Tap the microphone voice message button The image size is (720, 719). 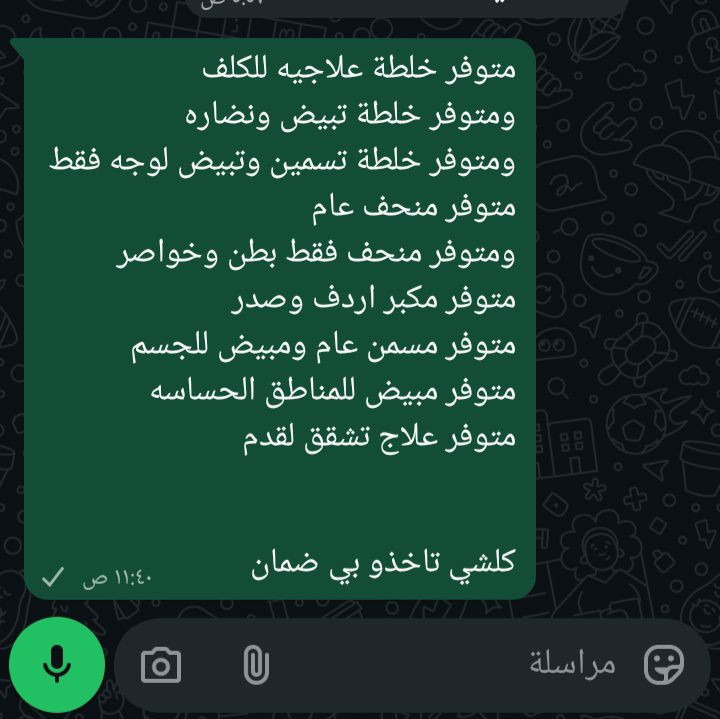tap(57, 665)
